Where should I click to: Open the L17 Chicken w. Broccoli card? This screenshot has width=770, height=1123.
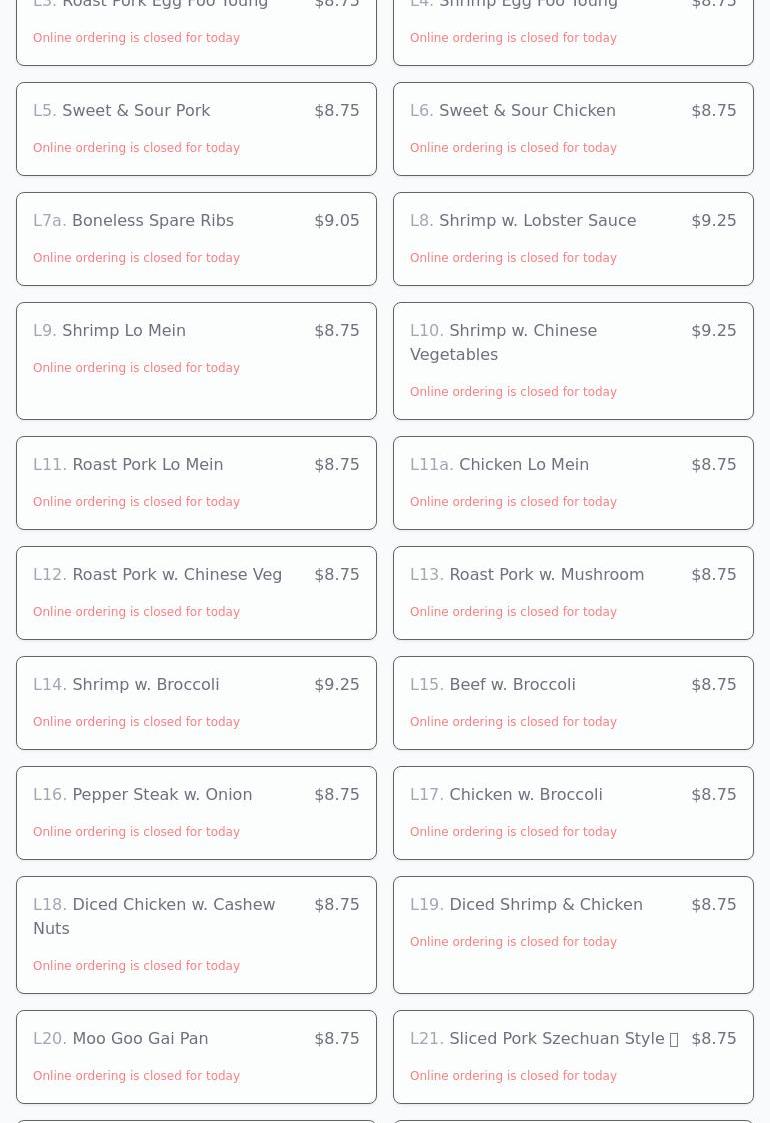573,812
